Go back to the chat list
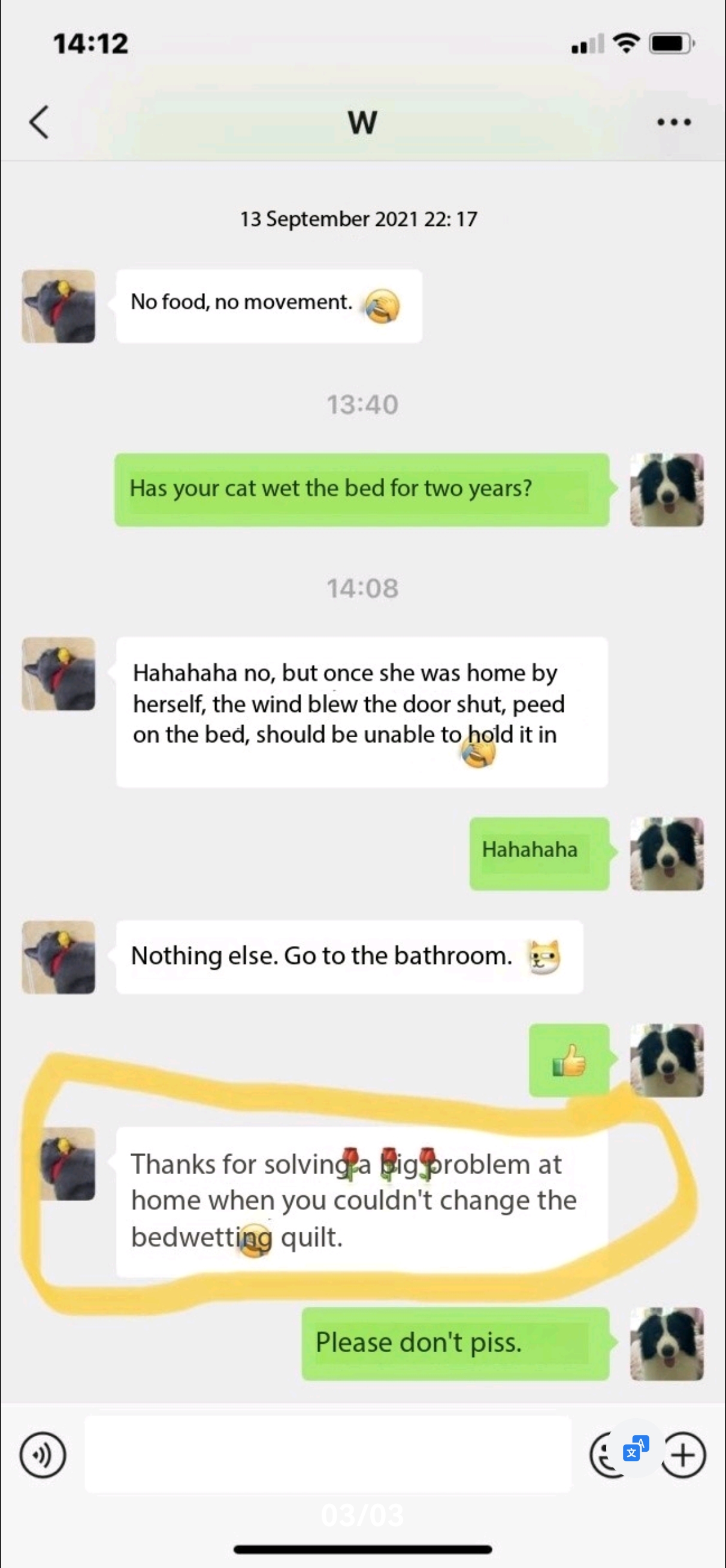 (39, 122)
